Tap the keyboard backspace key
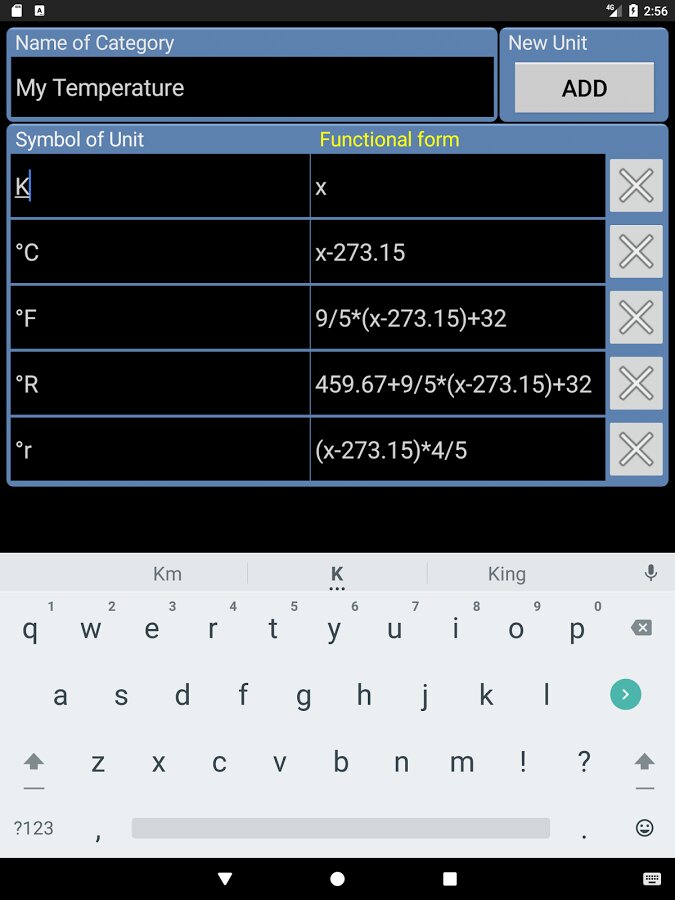The height and width of the screenshot is (900, 675). click(x=641, y=628)
